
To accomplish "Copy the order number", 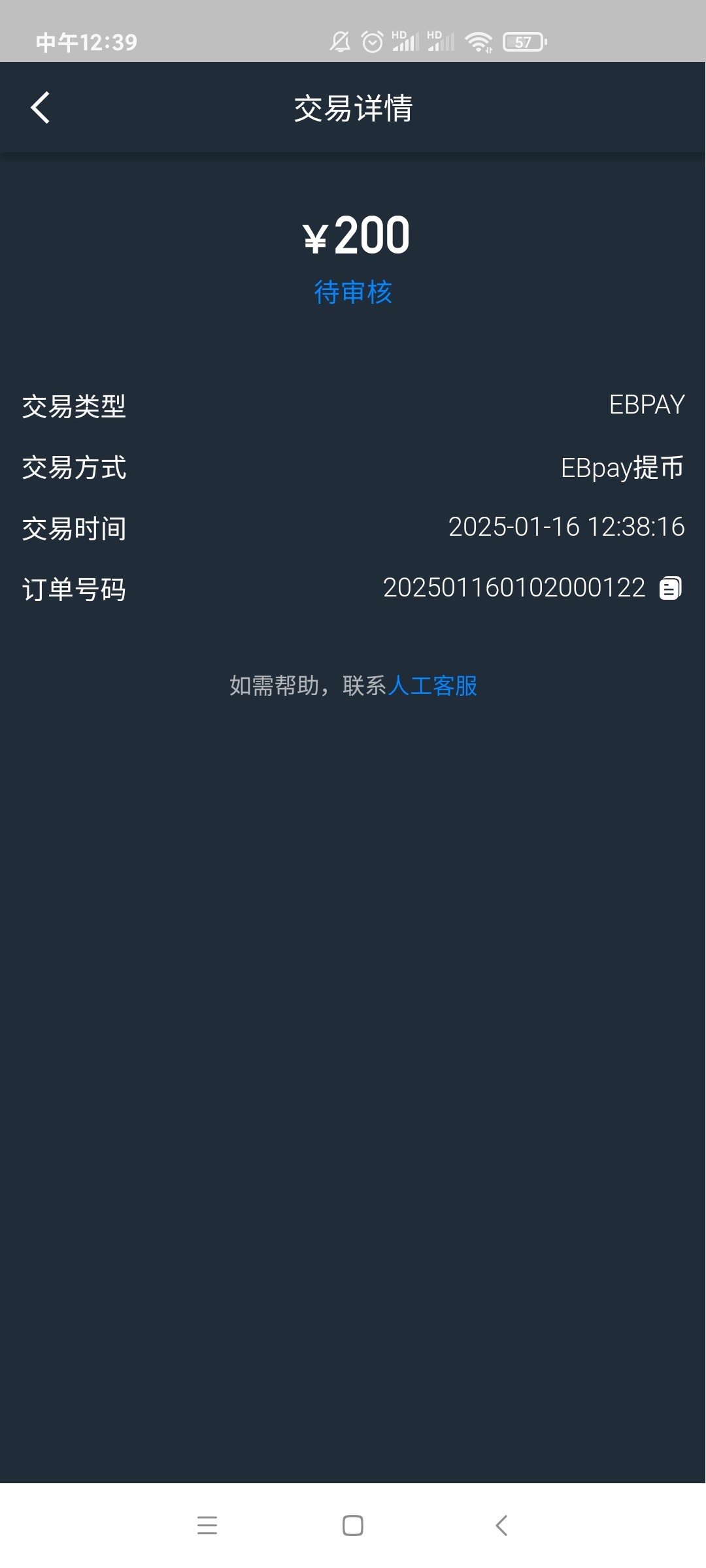I will click(x=670, y=588).
